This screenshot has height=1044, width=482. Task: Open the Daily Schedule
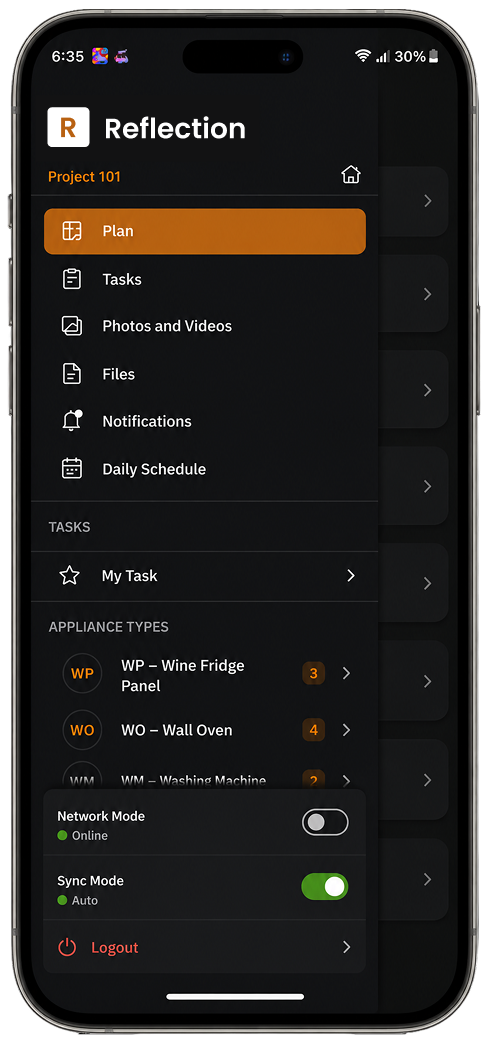pyautogui.click(x=204, y=469)
